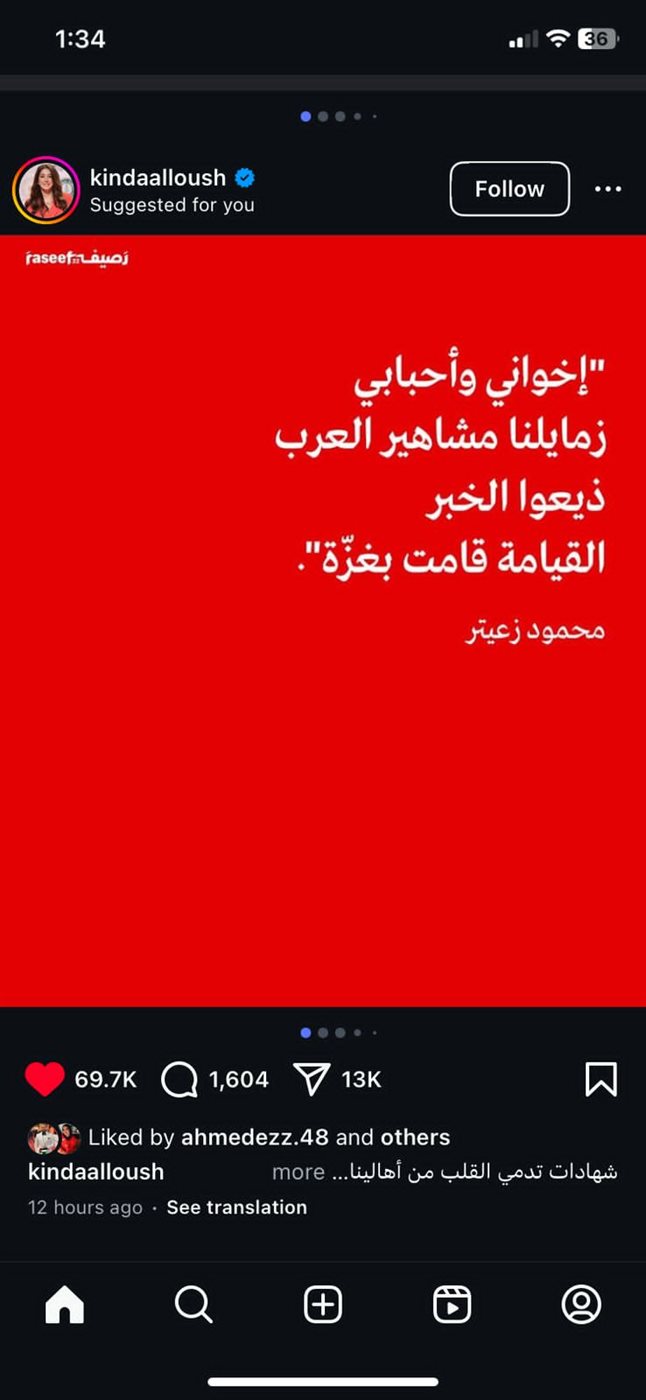
Task: Like the kindaalloush post
Action: [44, 1079]
